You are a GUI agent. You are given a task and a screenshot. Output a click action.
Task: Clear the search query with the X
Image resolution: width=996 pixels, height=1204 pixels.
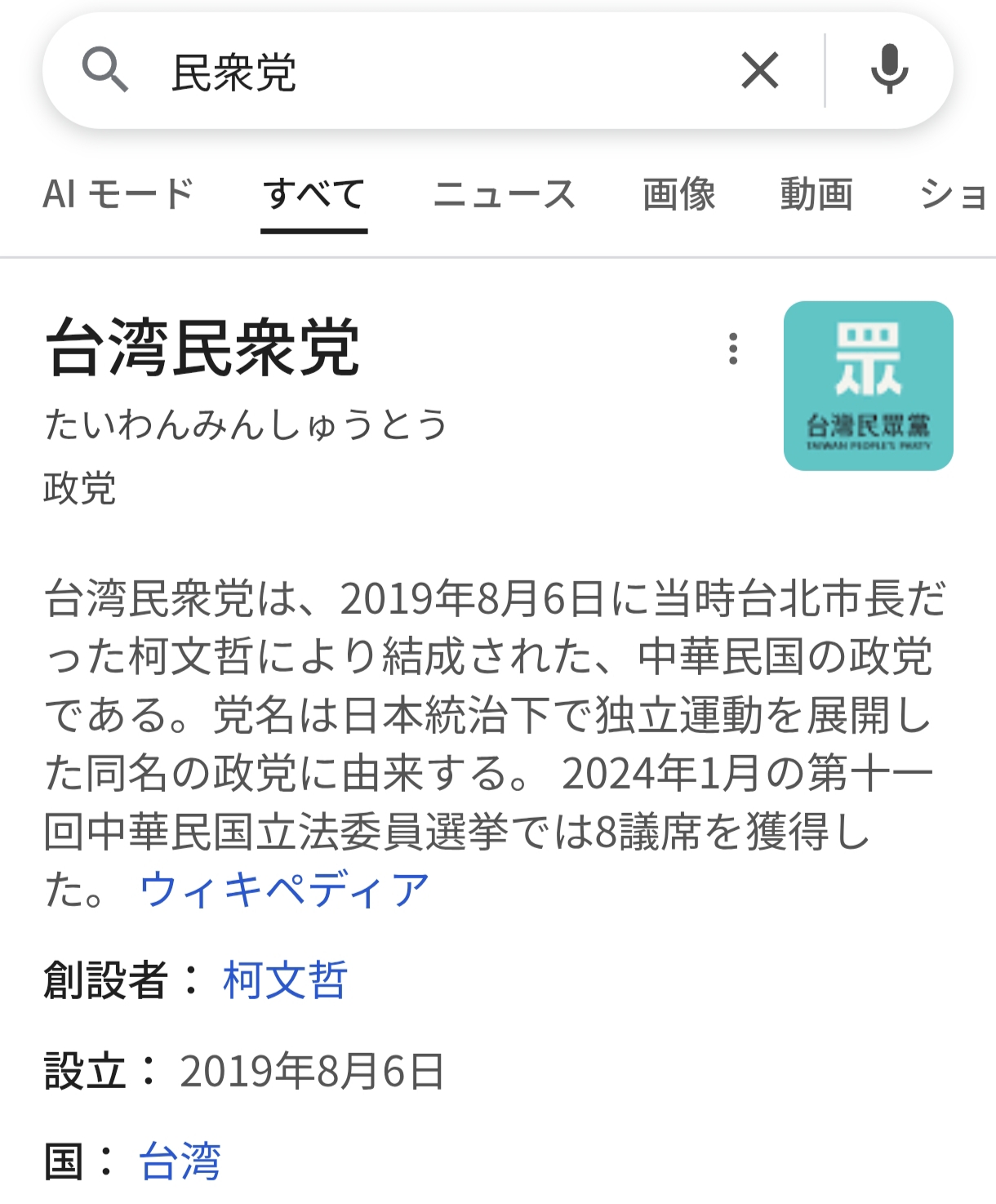click(759, 71)
